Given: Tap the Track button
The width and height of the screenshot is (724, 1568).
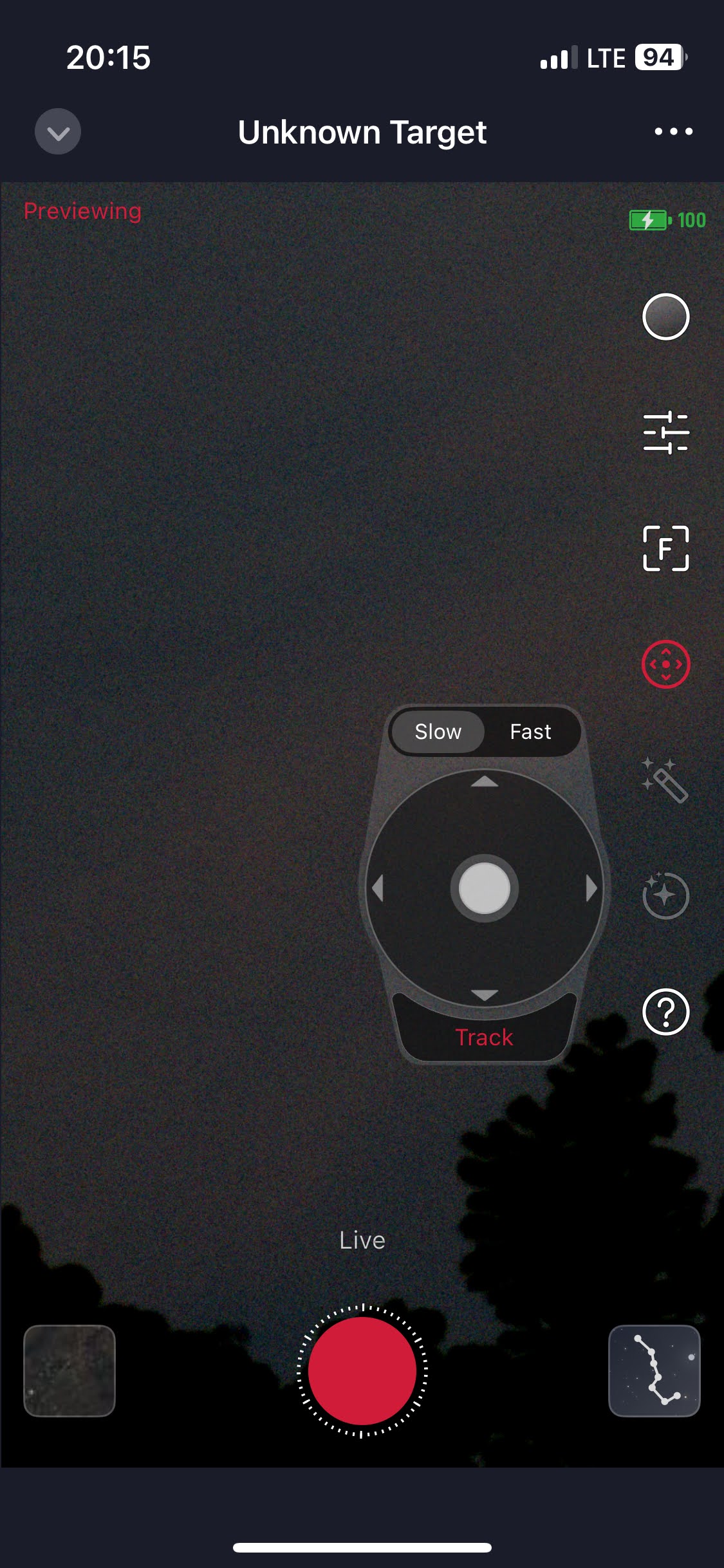Looking at the screenshot, I should point(485,1037).
